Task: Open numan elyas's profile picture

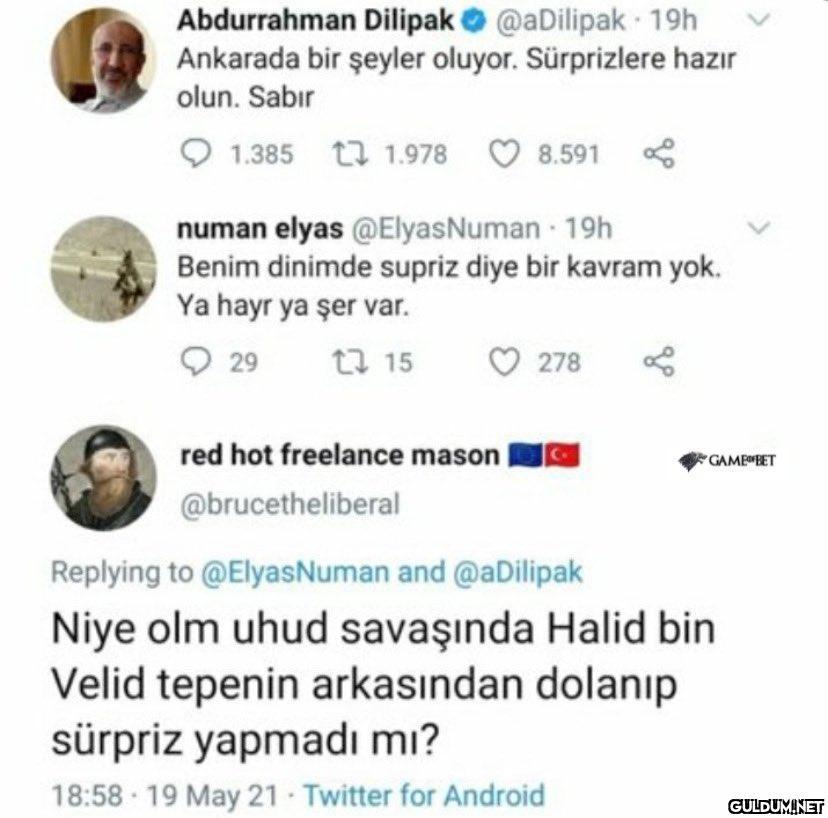Action: (x=100, y=268)
